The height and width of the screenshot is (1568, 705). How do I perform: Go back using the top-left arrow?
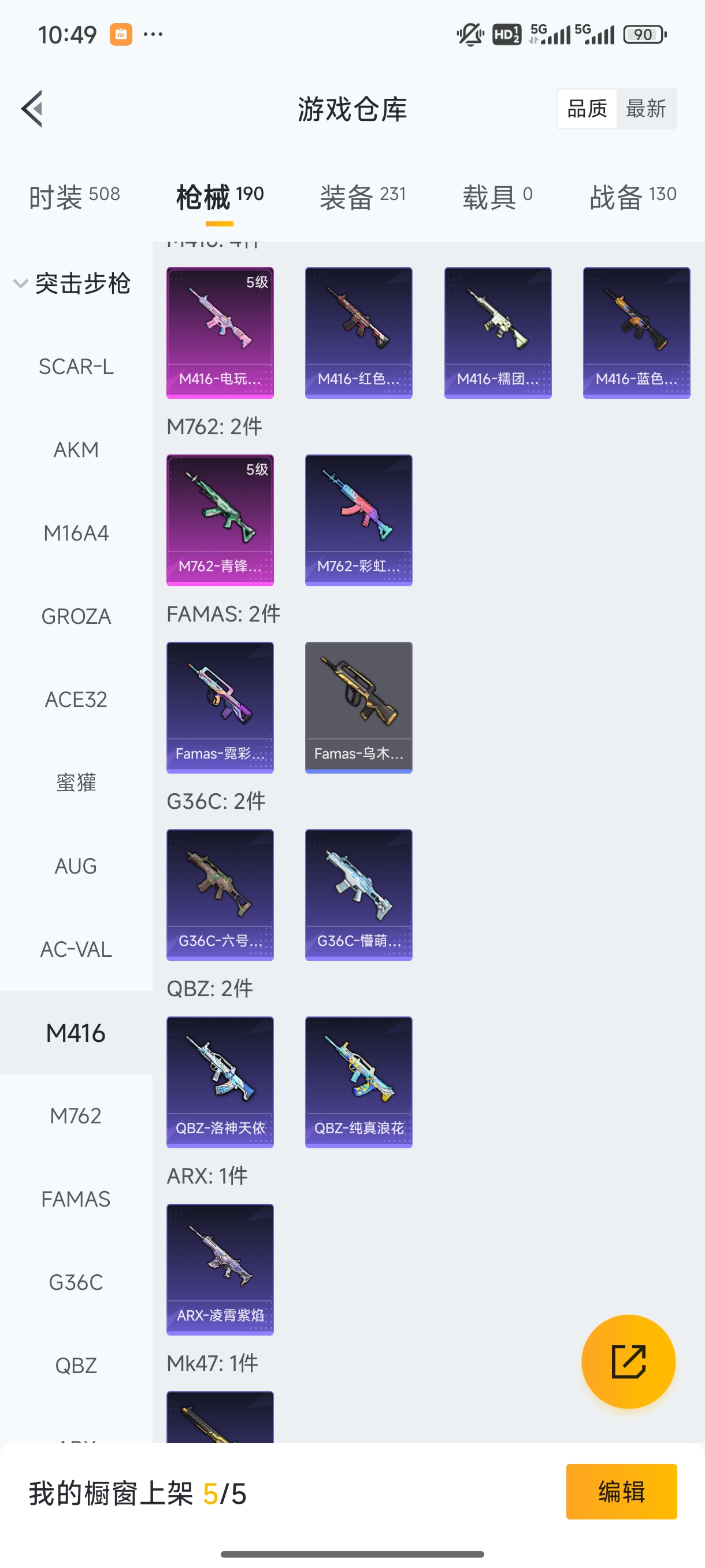[32, 109]
